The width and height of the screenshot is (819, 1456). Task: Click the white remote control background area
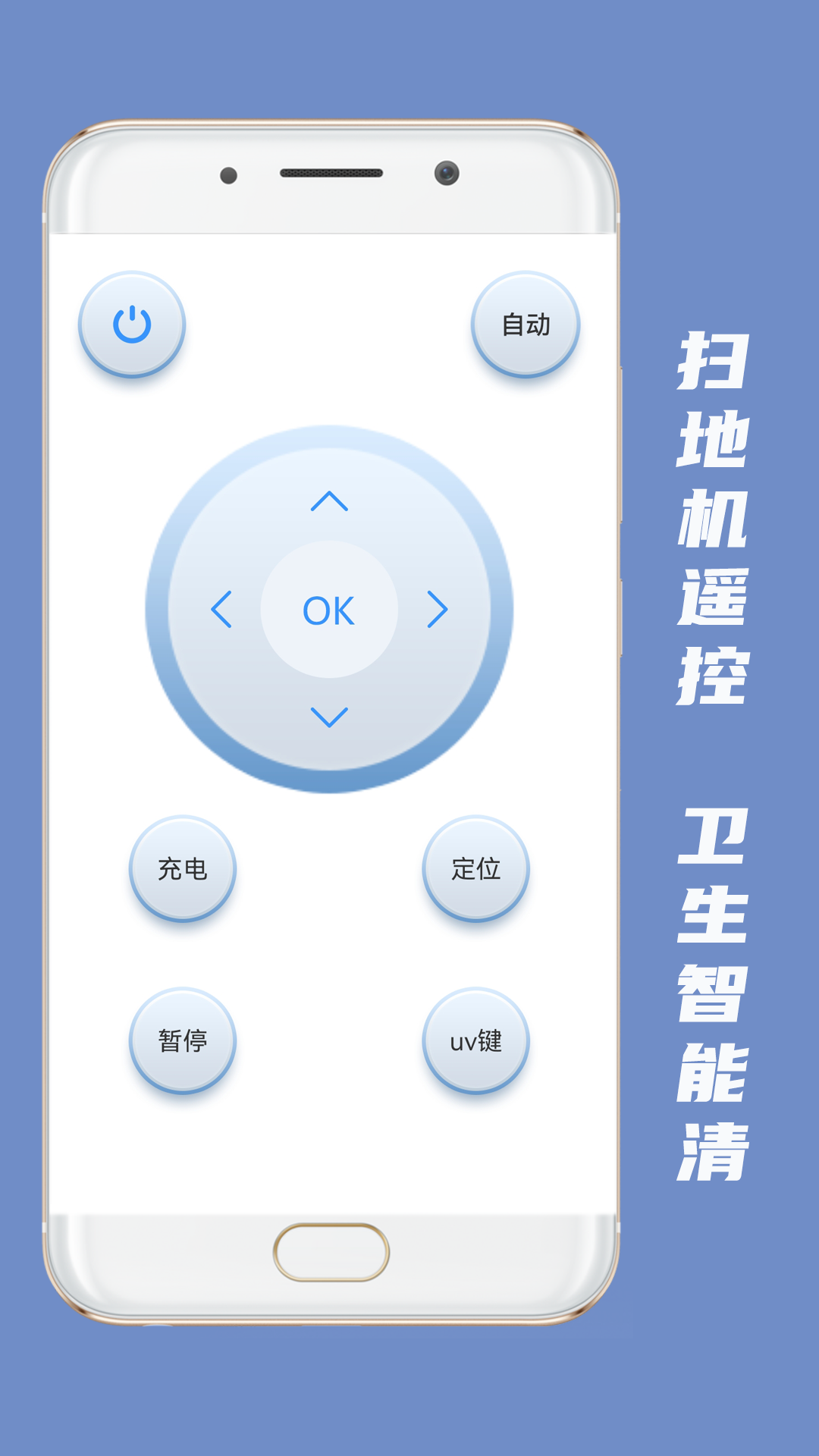pyautogui.click(x=330, y=1137)
